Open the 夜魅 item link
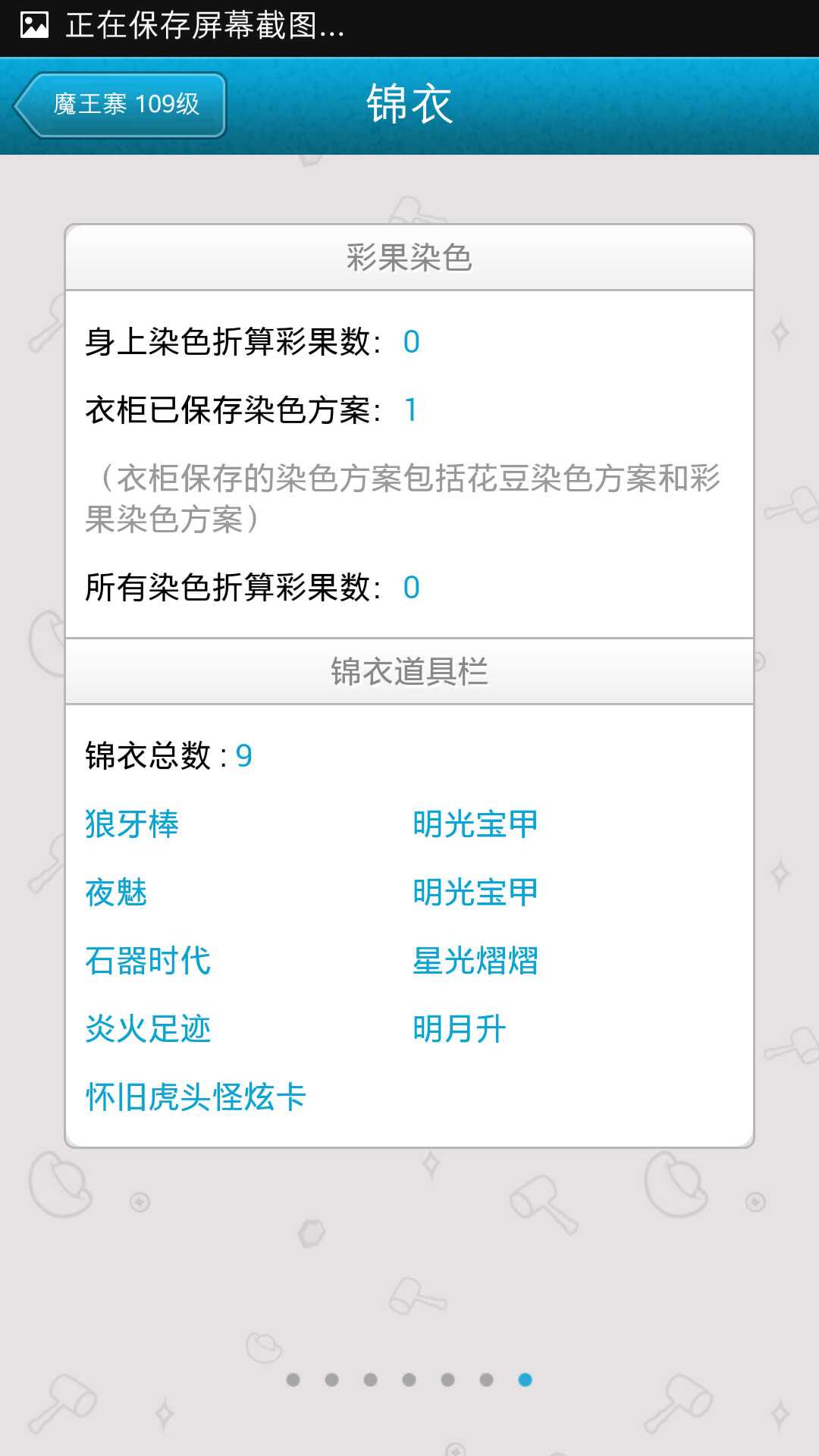The height and width of the screenshot is (1456, 819). coord(116,893)
